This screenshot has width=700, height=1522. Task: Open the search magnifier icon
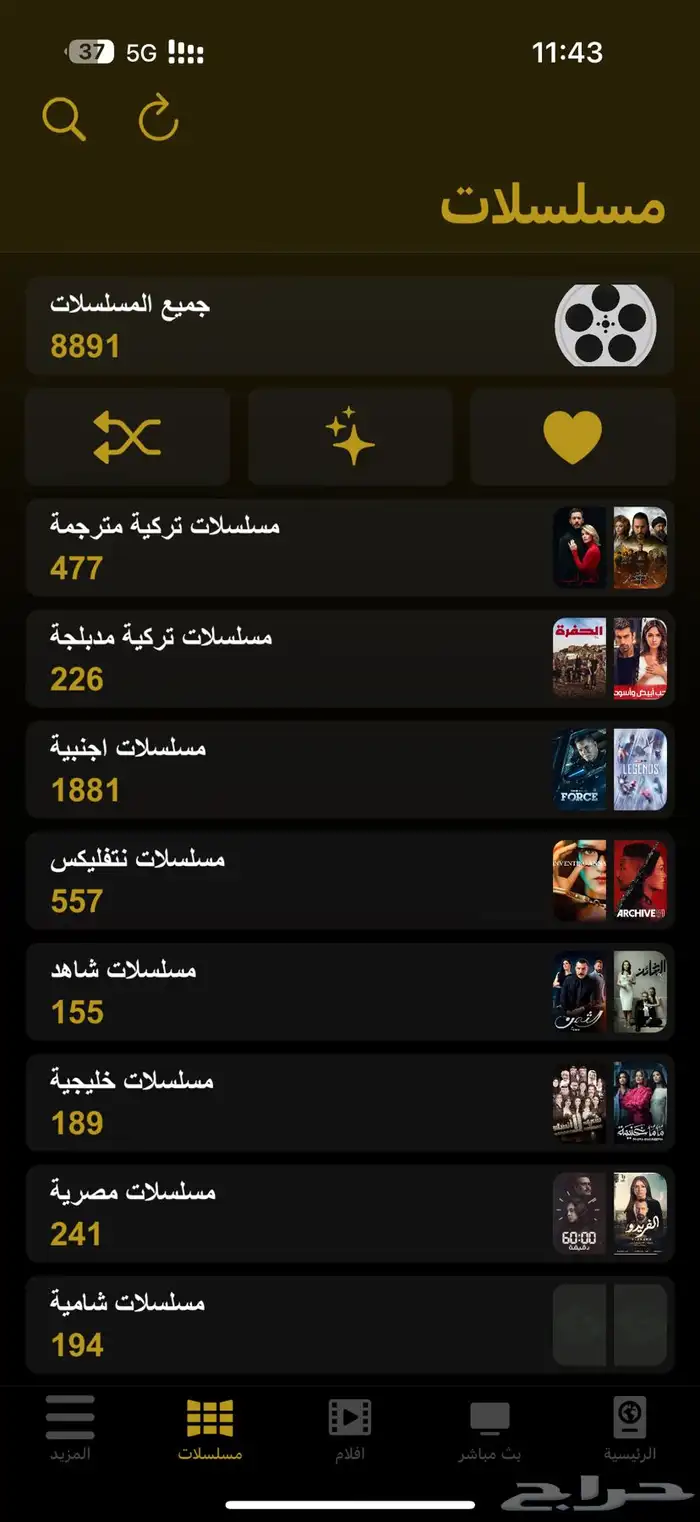click(x=64, y=119)
